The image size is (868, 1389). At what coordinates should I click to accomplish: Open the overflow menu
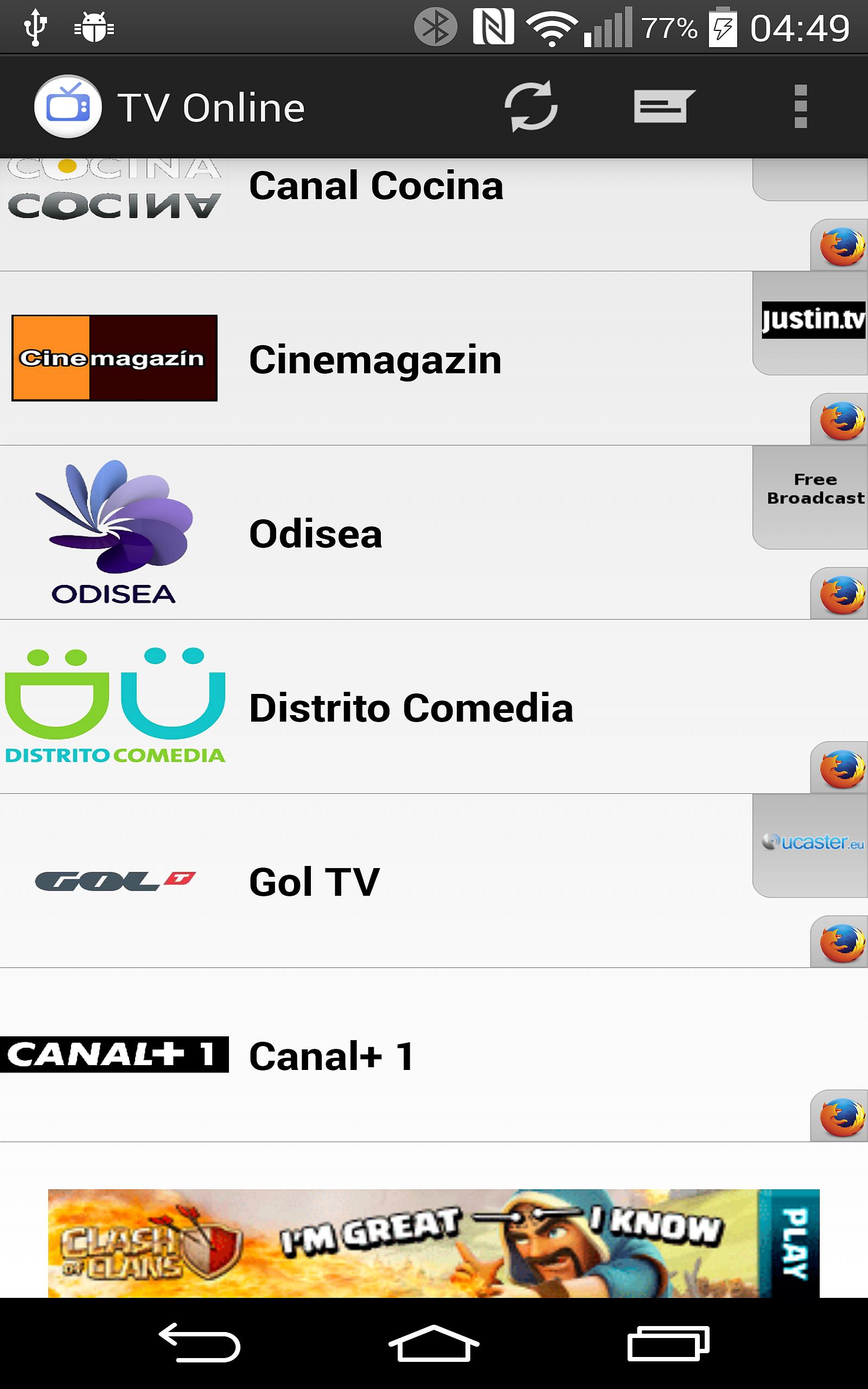(800, 107)
